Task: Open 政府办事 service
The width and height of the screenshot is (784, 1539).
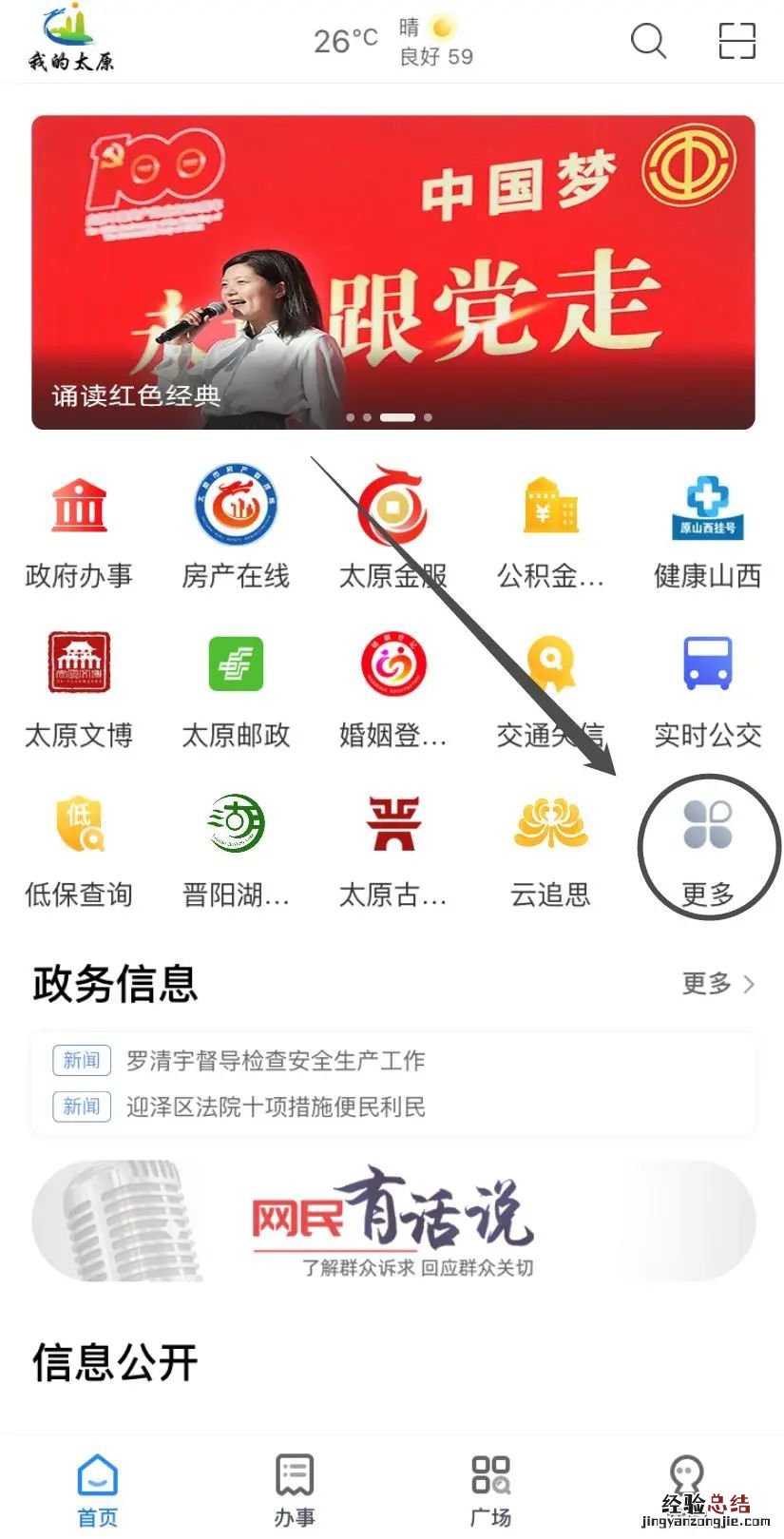Action: click(79, 529)
